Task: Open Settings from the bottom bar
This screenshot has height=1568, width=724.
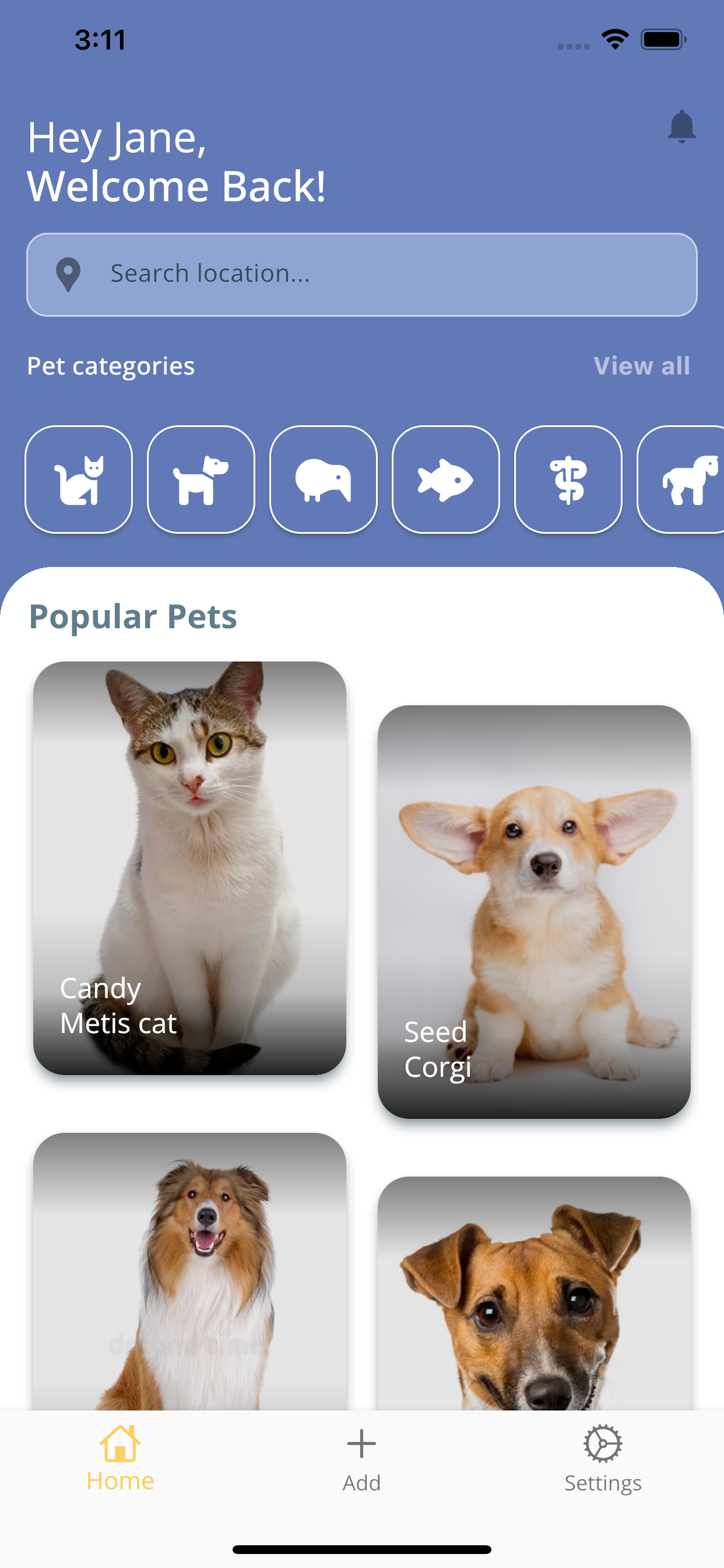Action: click(x=602, y=1443)
